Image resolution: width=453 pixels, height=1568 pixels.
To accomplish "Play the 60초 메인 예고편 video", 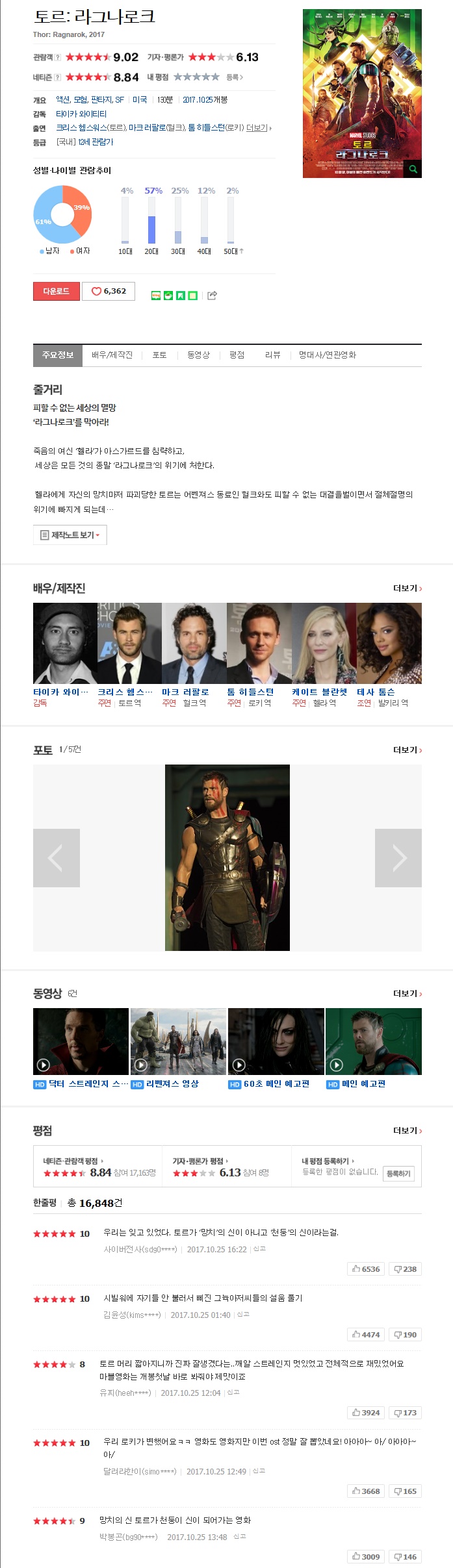I will (x=276, y=1041).
